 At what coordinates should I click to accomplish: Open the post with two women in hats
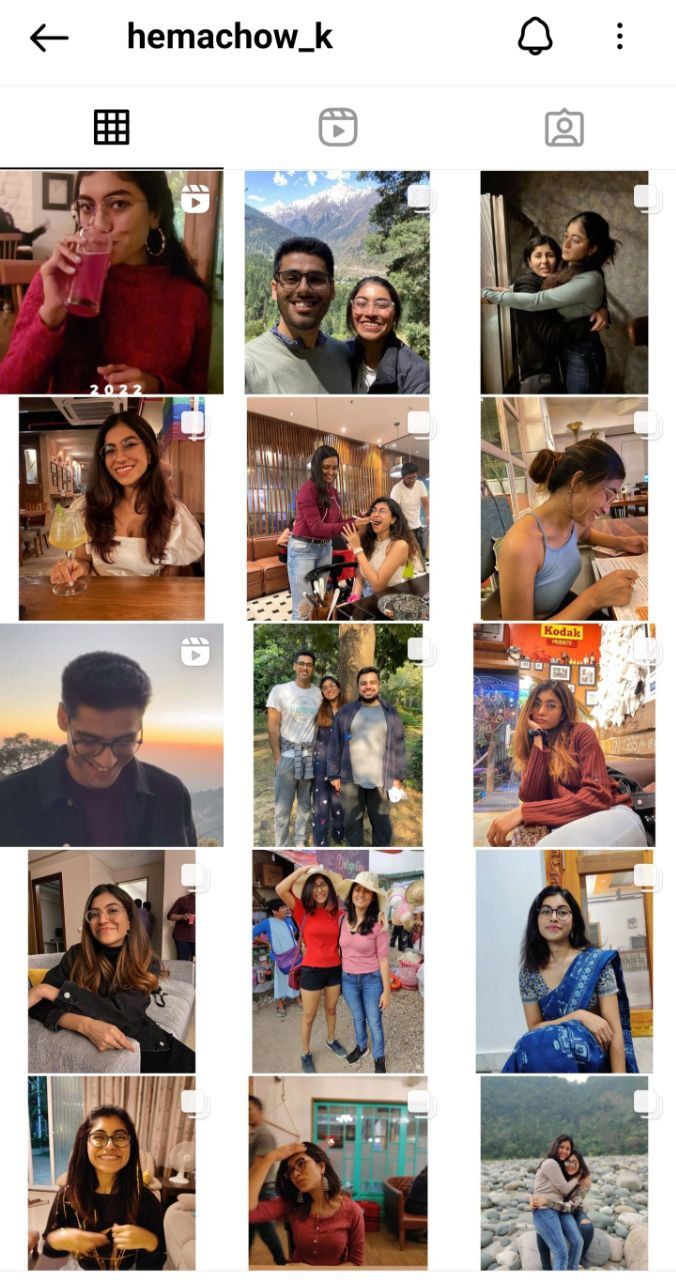[337, 962]
